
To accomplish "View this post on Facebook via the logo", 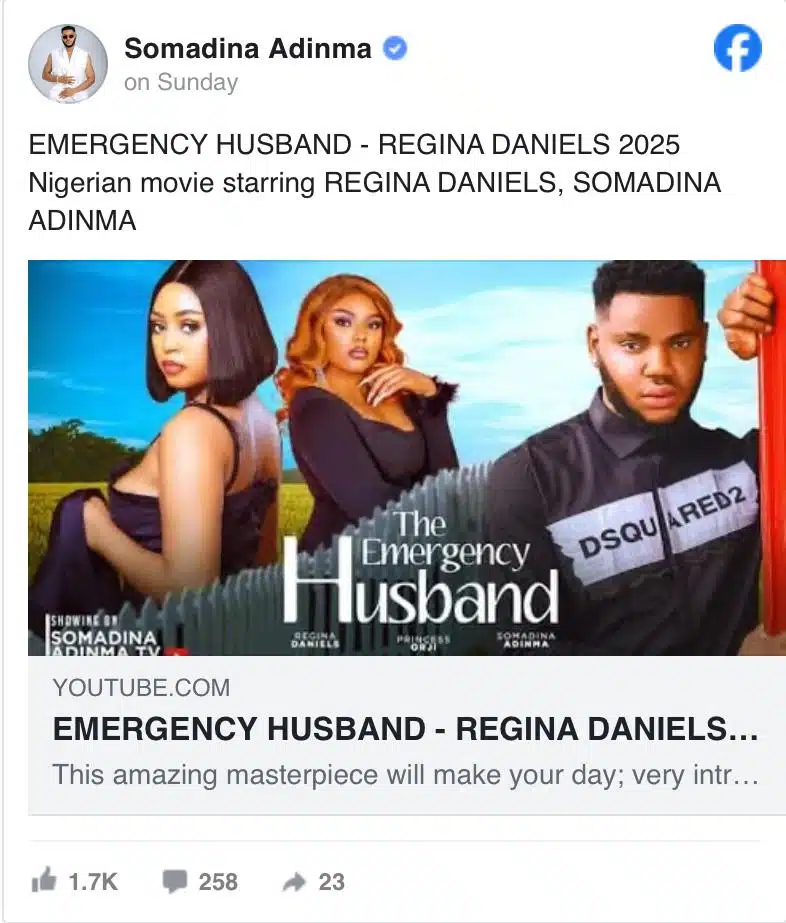I will point(738,48).
